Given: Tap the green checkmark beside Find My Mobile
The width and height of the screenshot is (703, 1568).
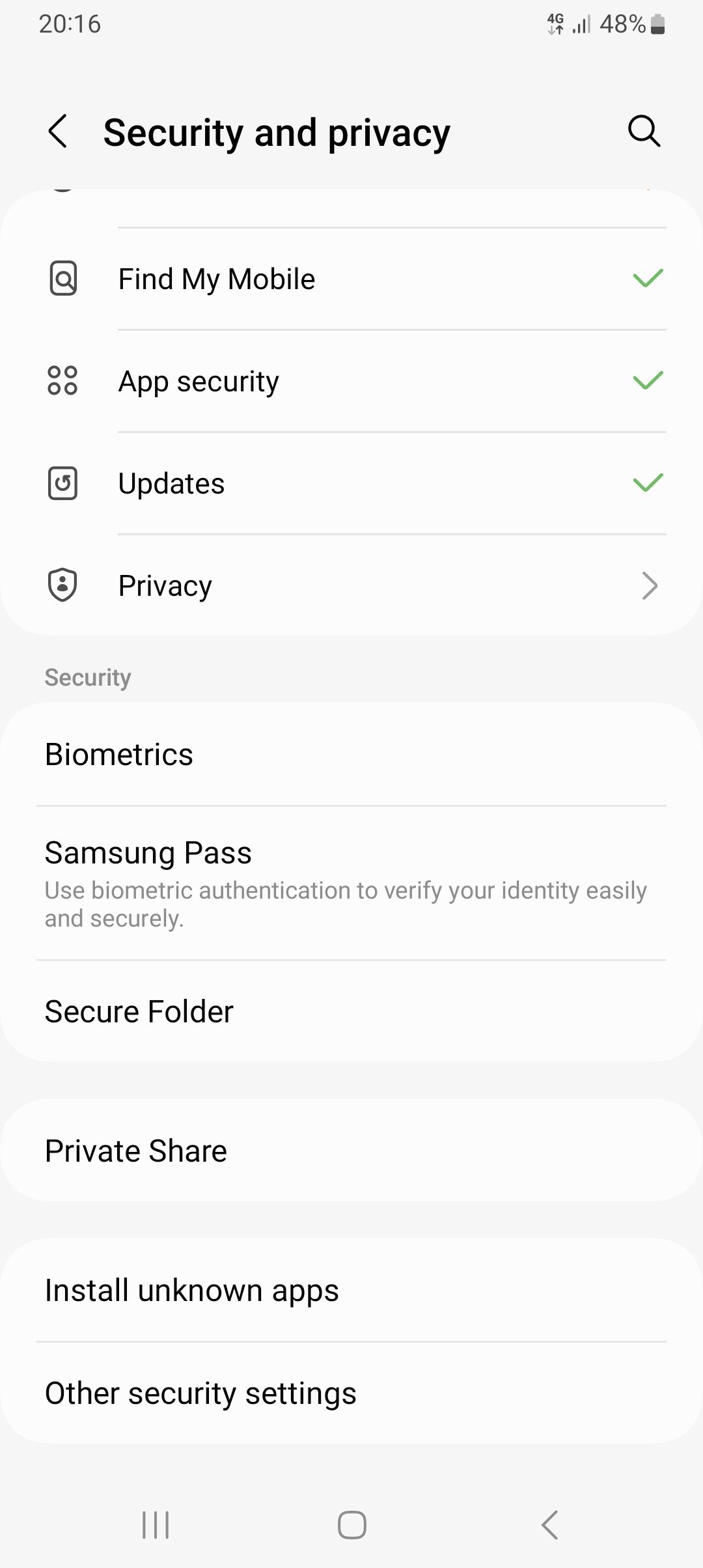Looking at the screenshot, I should tap(648, 279).
